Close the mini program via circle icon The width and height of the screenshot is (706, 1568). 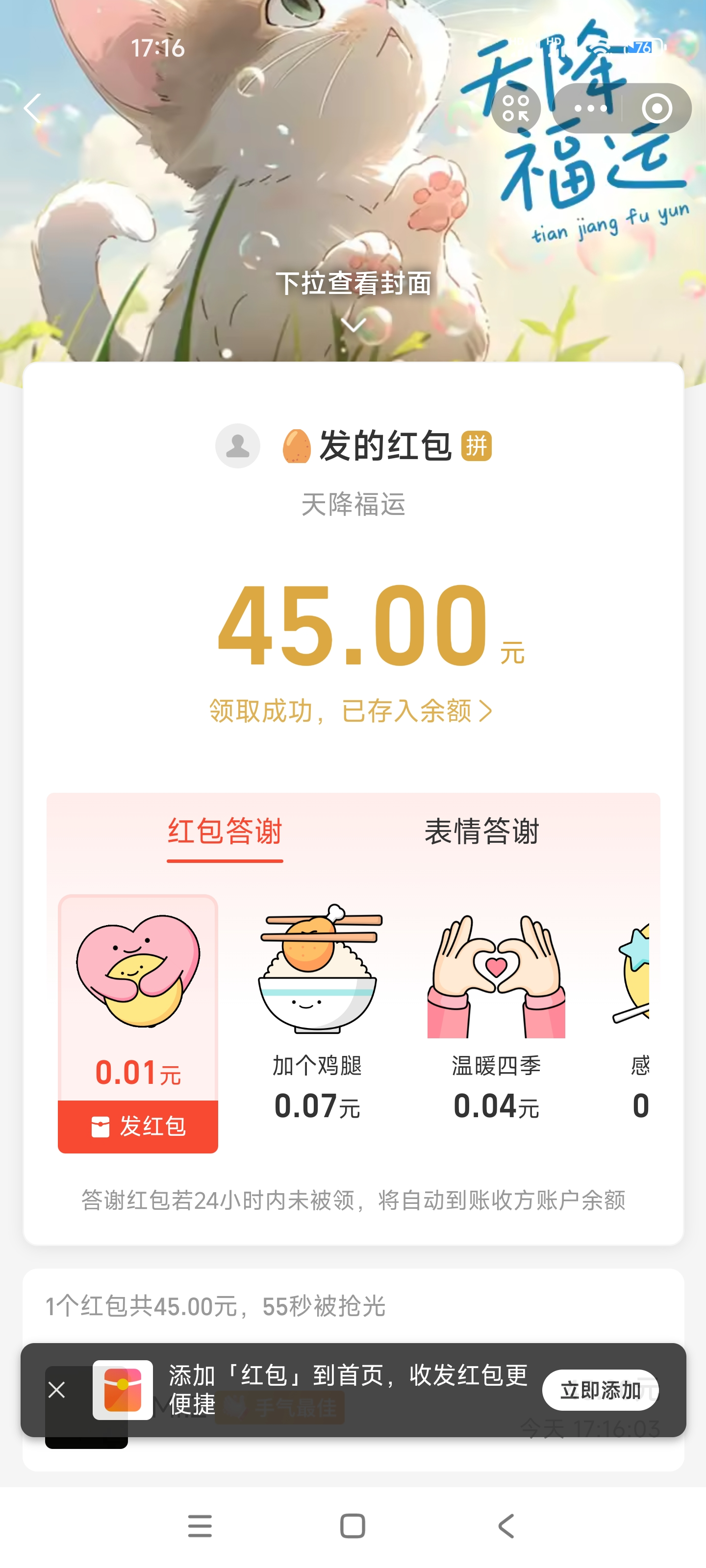[x=656, y=108]
